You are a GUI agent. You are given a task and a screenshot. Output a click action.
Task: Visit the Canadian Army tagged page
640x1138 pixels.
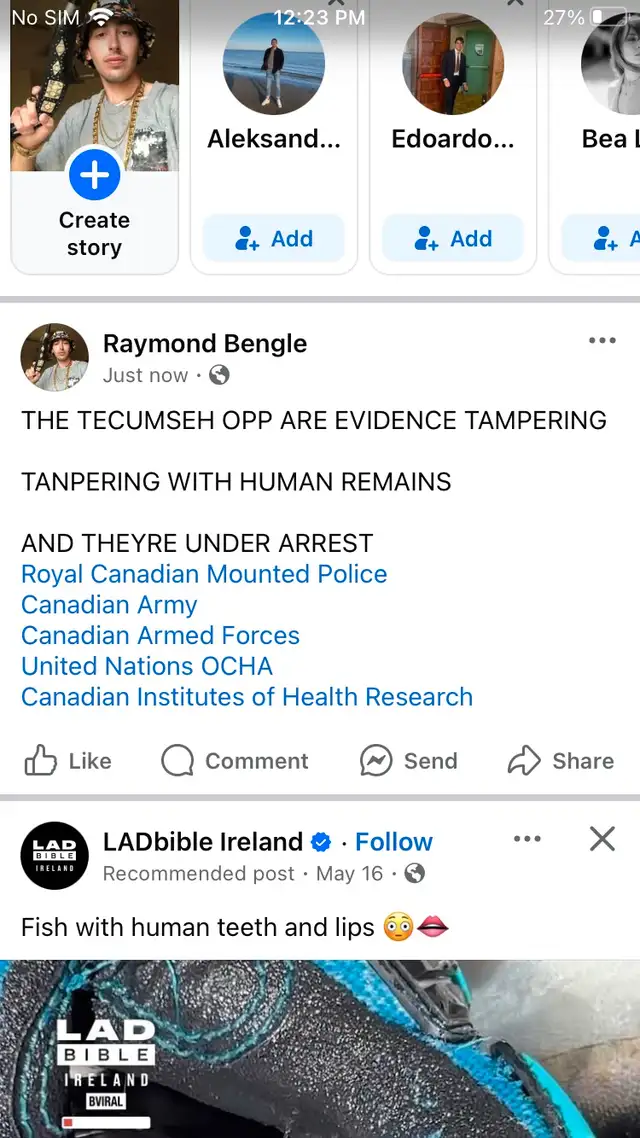(x=109, y=605)
